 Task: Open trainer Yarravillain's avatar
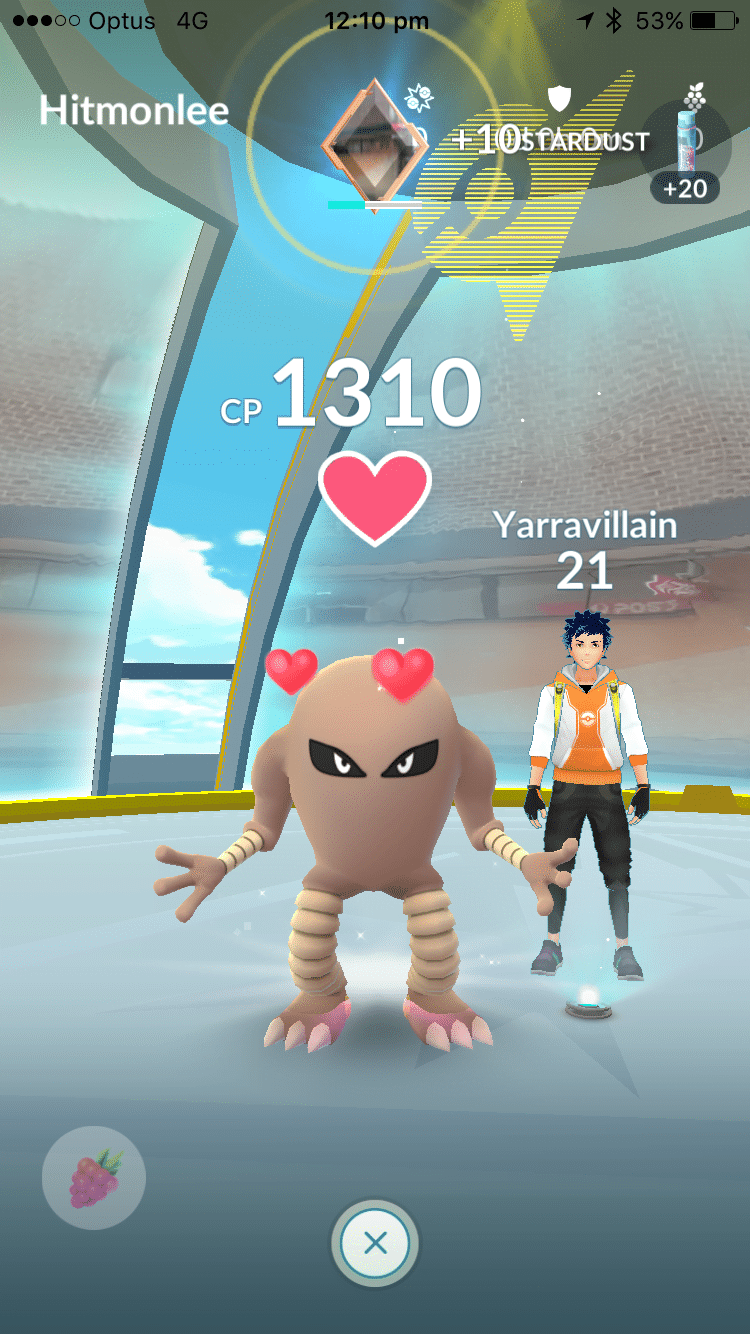coord(585,796)
